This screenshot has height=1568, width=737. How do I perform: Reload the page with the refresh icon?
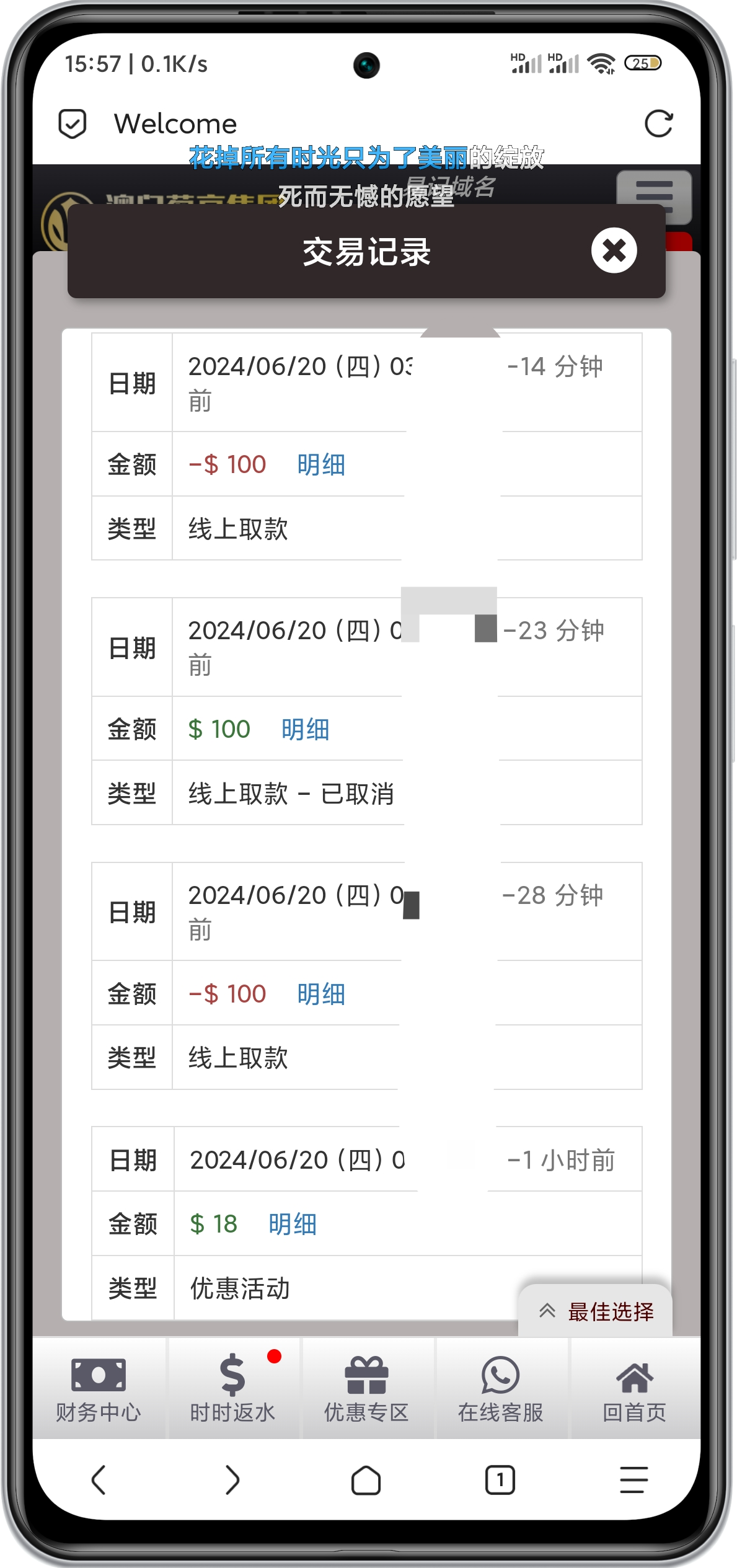[x=658, y=123]
